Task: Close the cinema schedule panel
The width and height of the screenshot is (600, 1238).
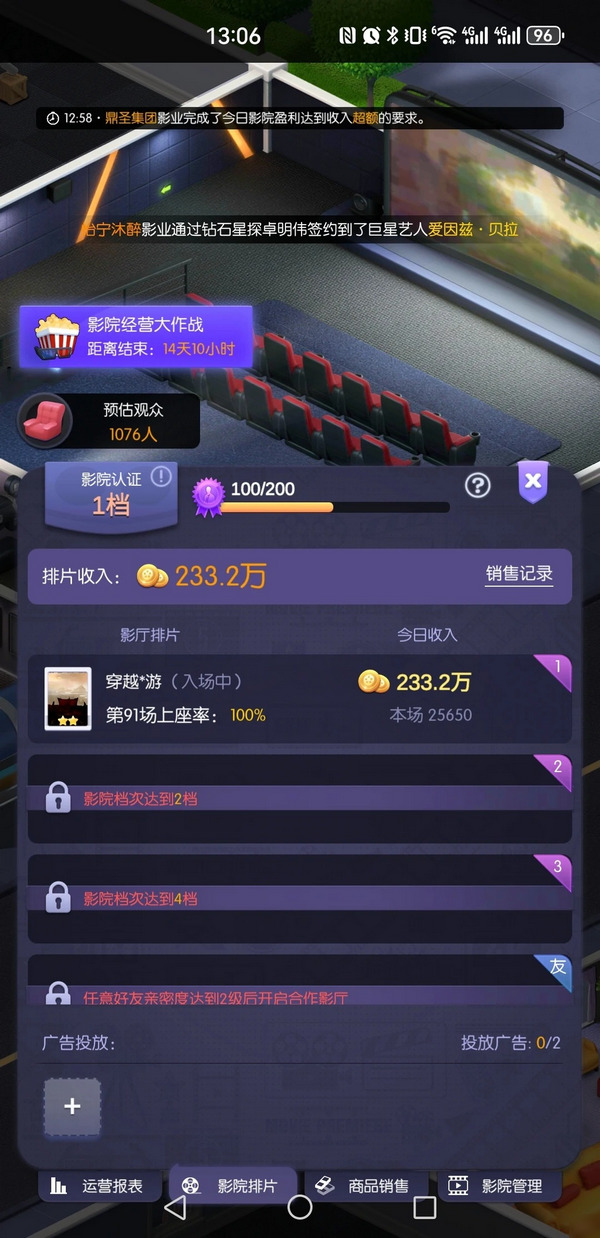Action: pos(533,483)
